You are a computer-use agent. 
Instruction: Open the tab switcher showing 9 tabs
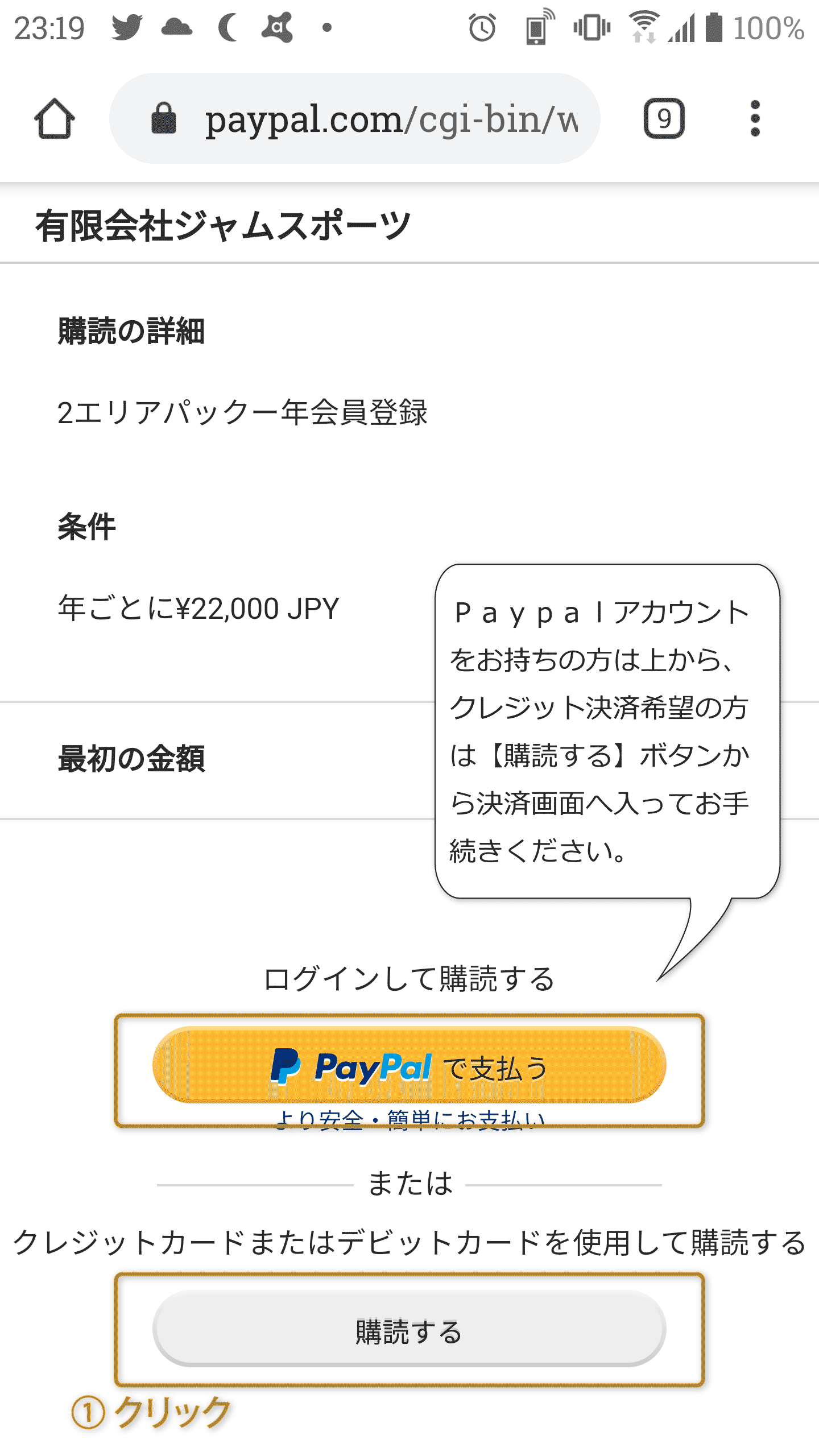(x=664, y=118)
